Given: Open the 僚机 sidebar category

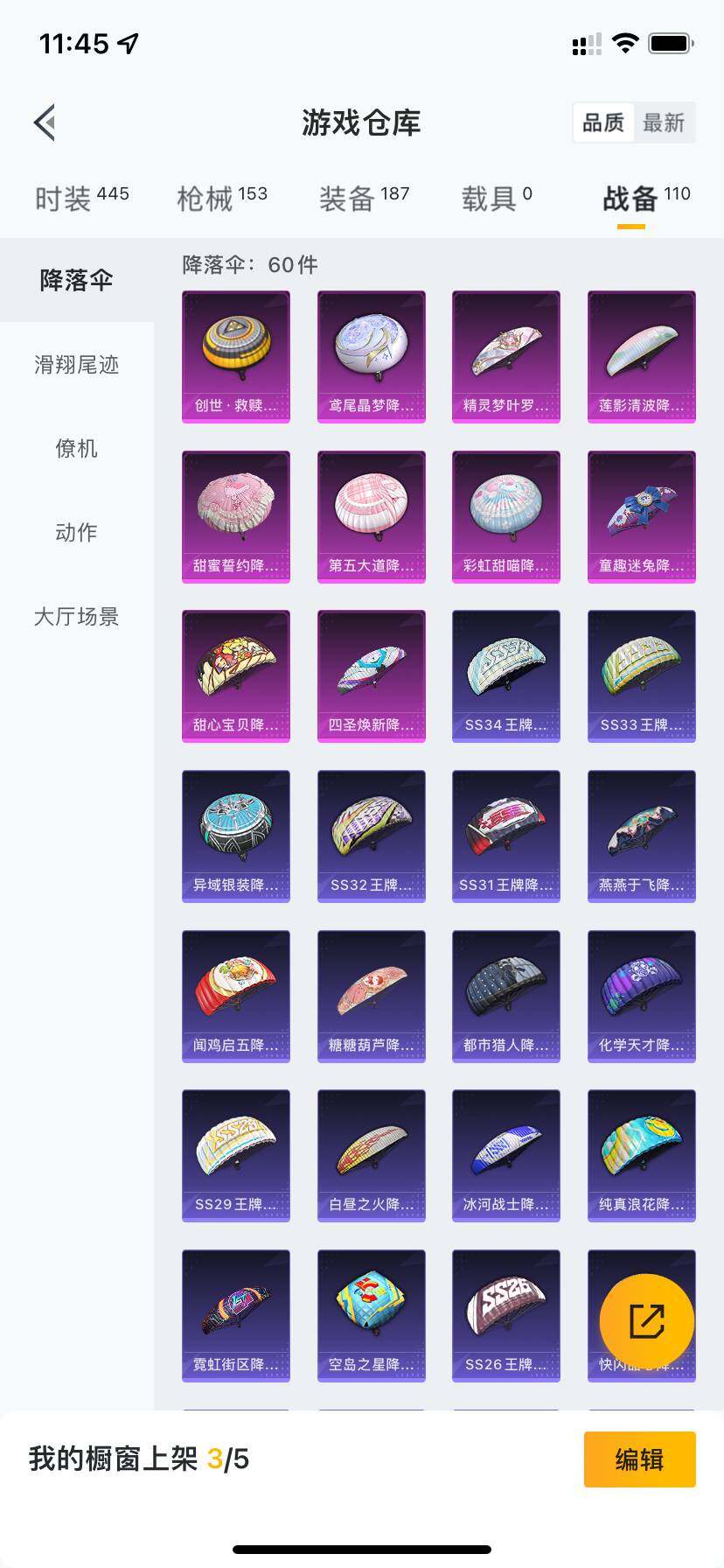Looking at the screenshot, I should tap(76, 449).
